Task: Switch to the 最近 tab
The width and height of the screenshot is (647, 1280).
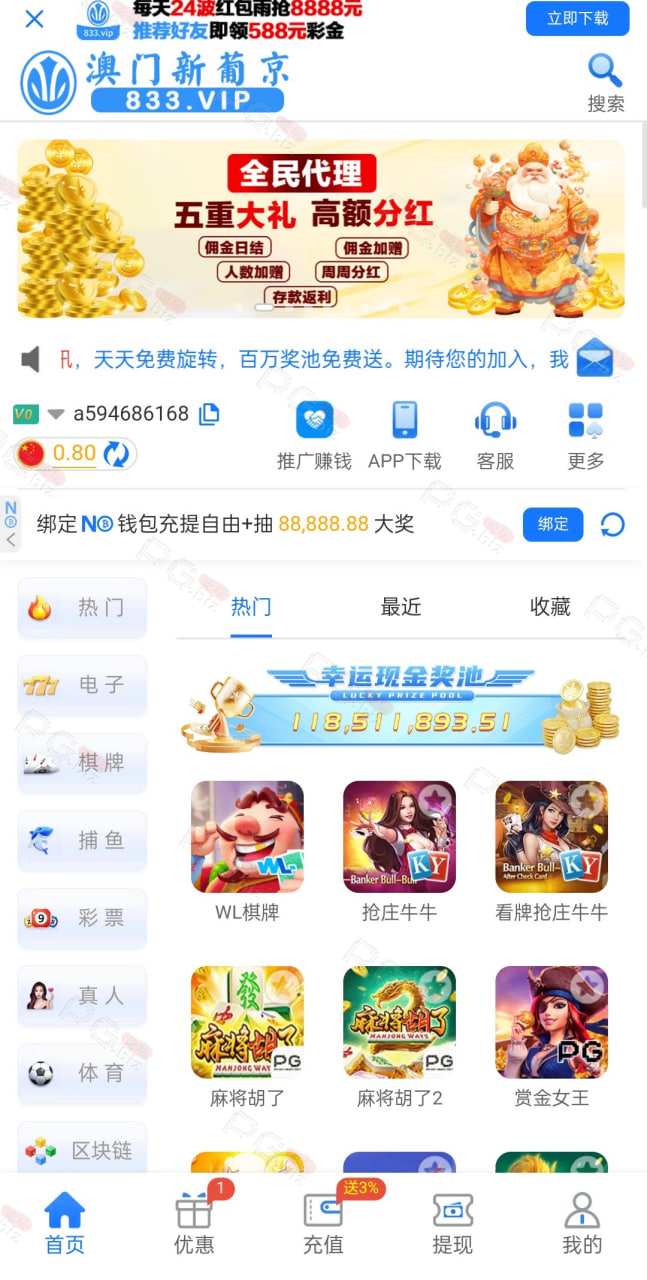Action: [x=400, y=606]
